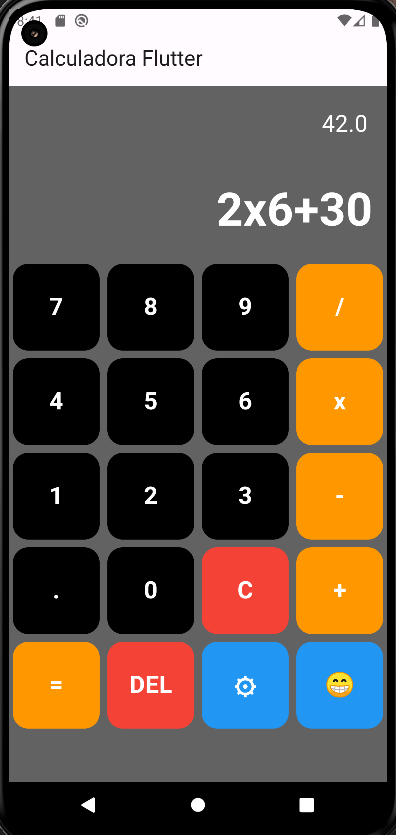Tap the grinning emoji button
The height and width of the screenshot is (835, 396).
340,685
